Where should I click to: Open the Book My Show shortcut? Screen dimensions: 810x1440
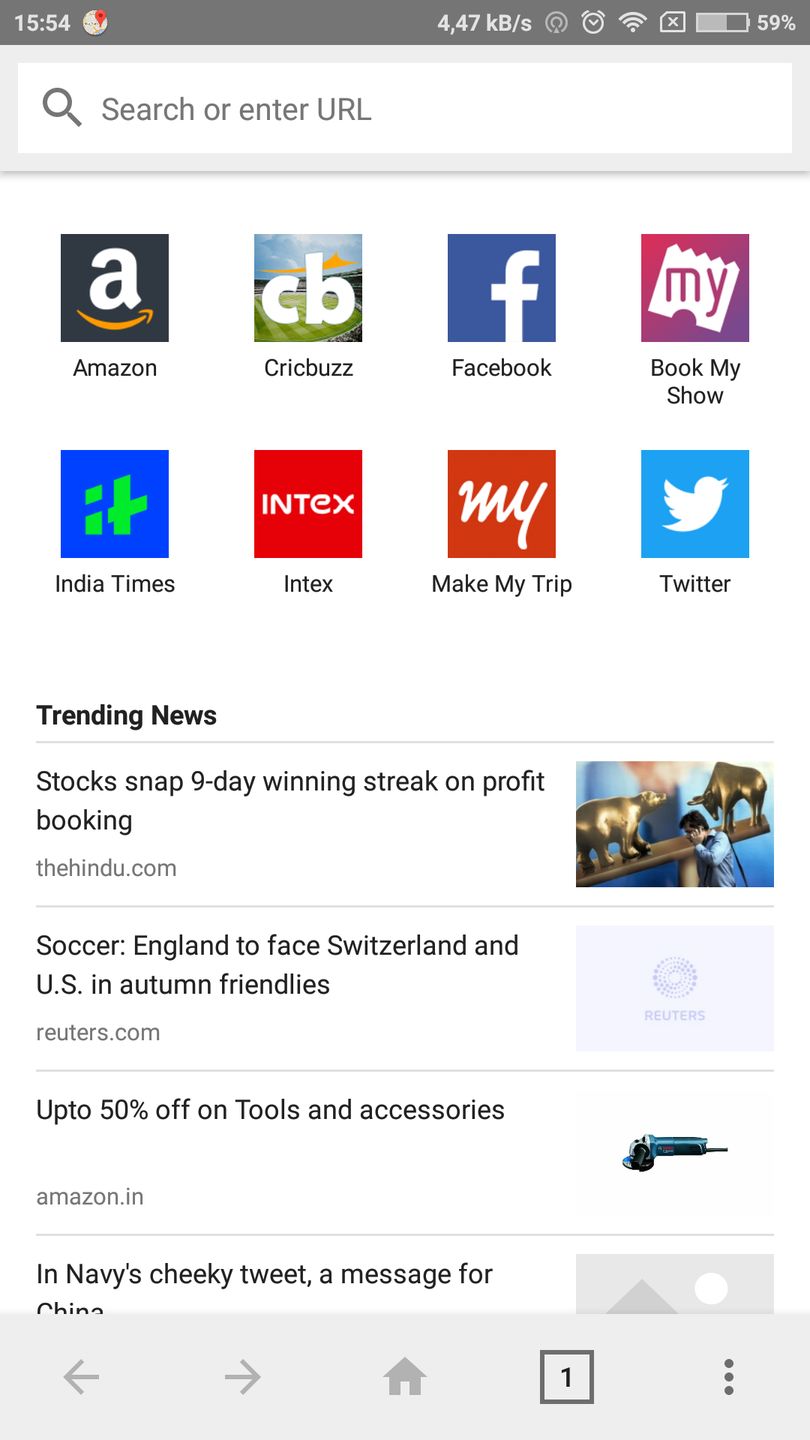[x=695, y=289]
